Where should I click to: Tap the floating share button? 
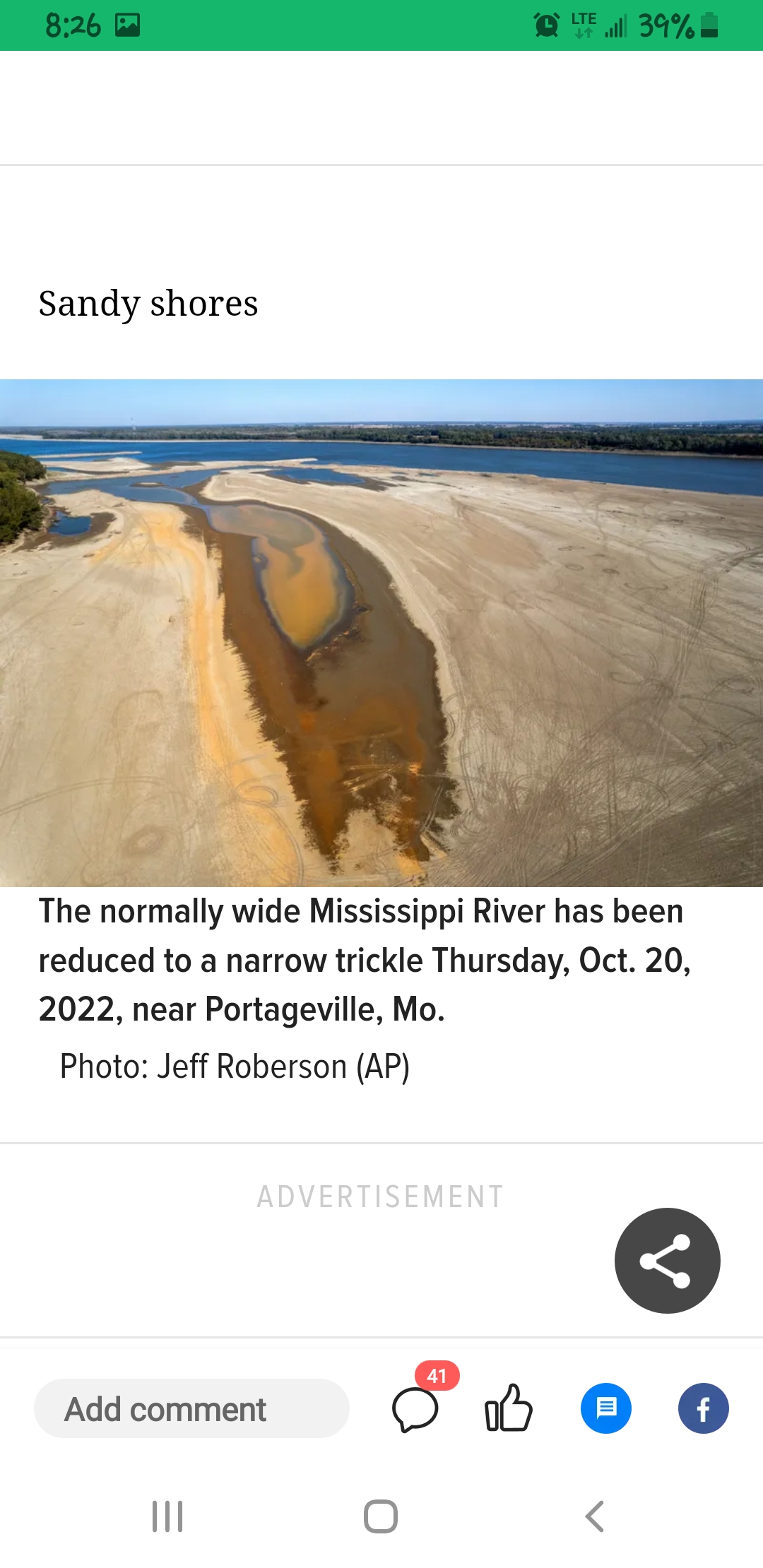(x=667, y=1261)
